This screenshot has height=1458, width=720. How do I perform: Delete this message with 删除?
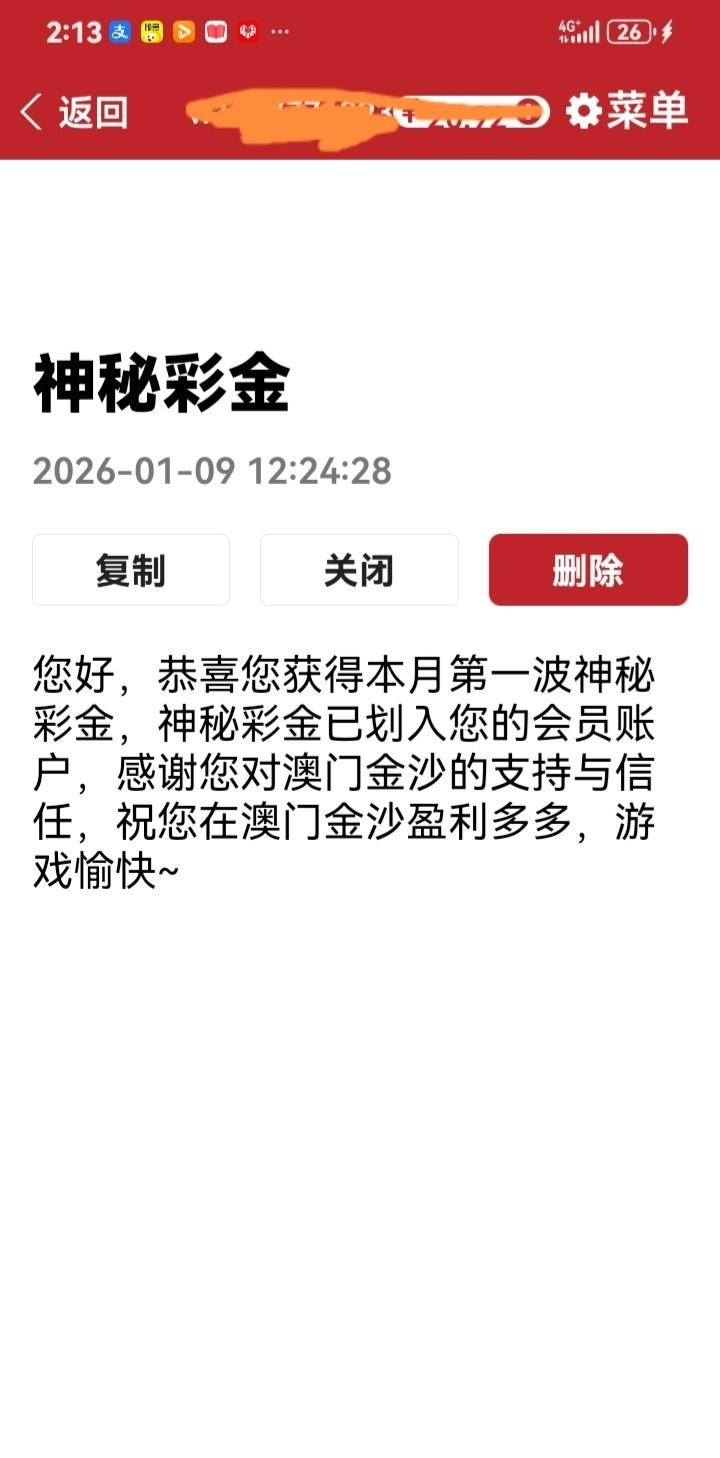click(588, 570)
